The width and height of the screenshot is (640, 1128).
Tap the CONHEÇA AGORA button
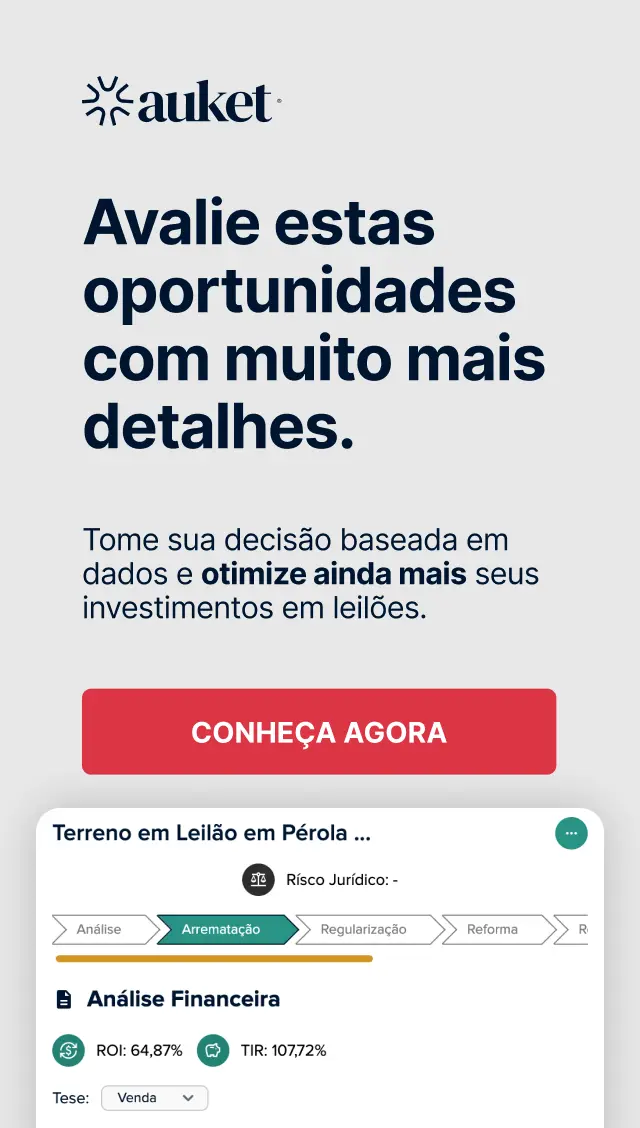(319, 732)
